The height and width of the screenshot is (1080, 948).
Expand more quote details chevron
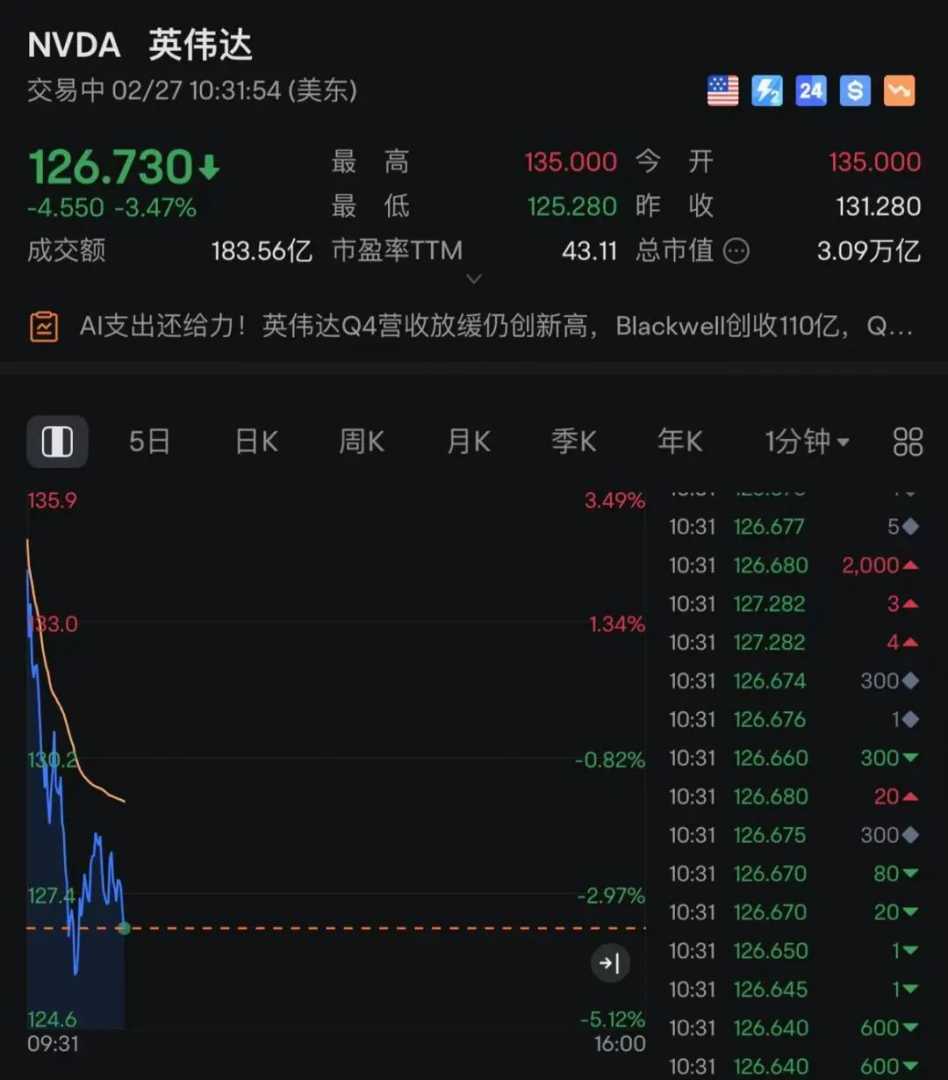(474, 279)
